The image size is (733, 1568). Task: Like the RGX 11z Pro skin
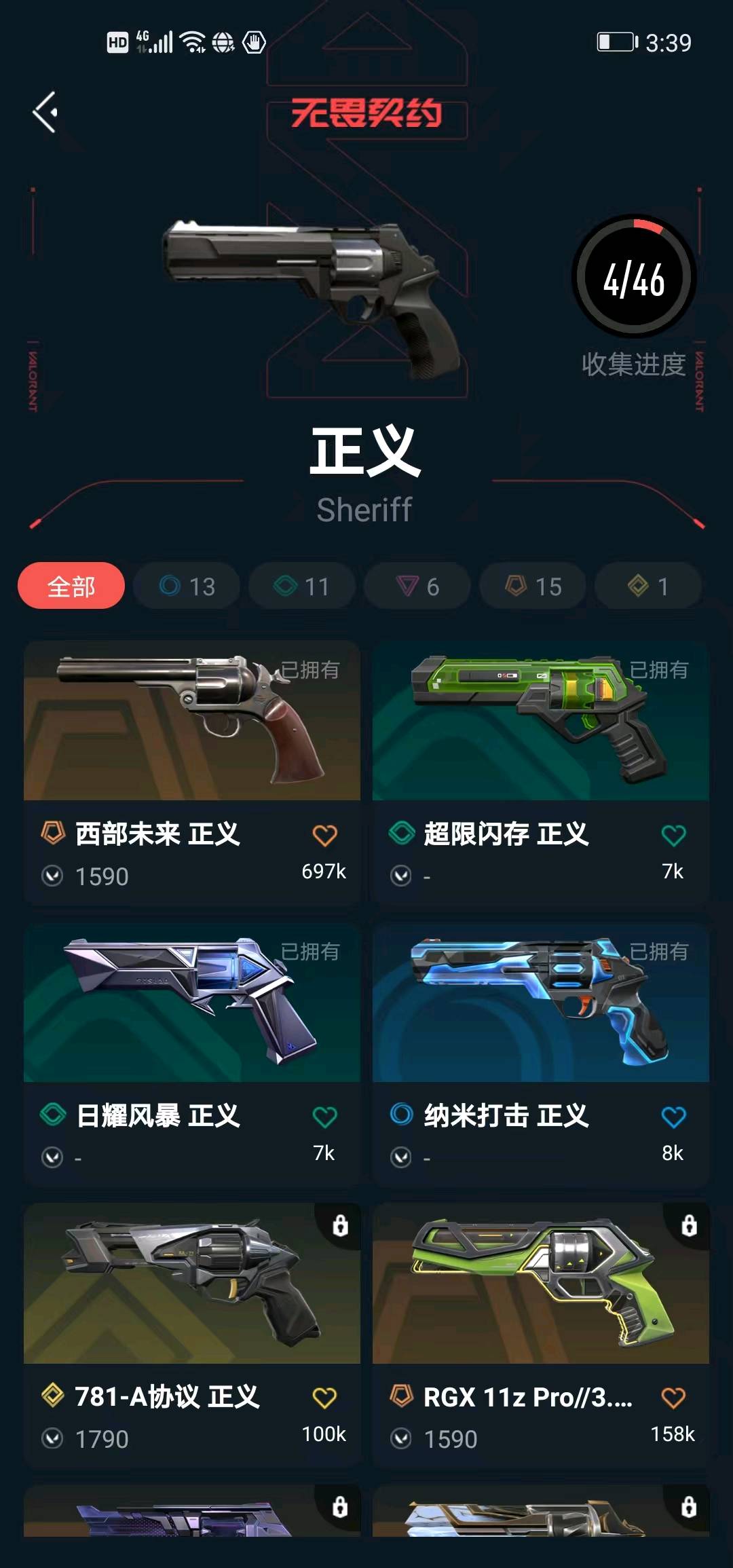tap(673, 1398)
